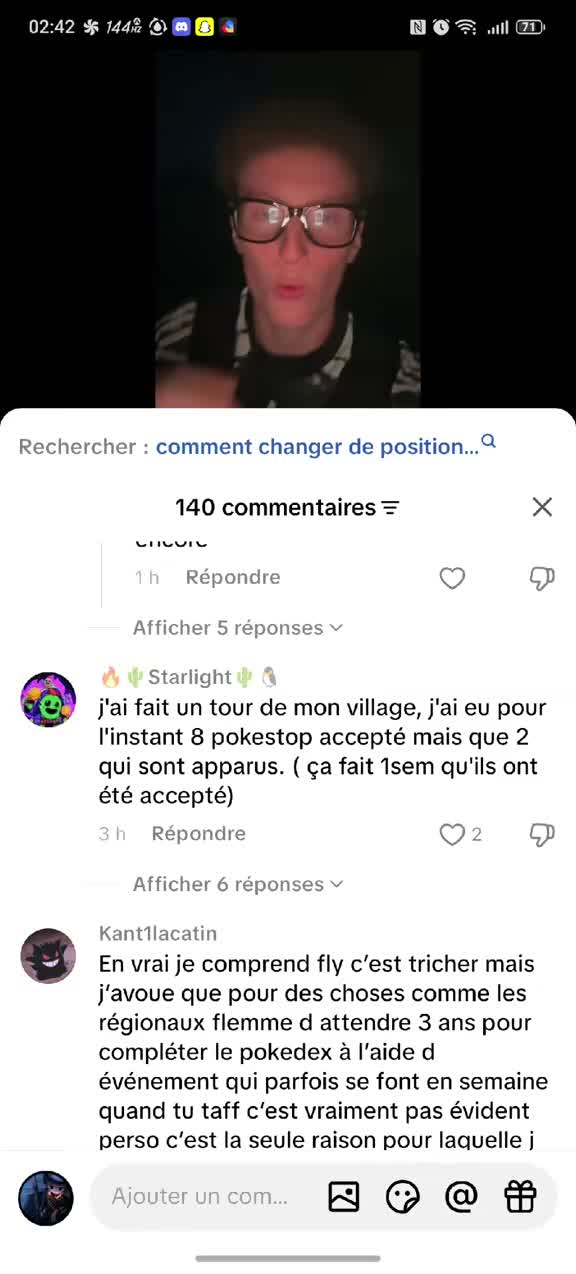Expand "Afficher 6 réponses"

click(x=238, y=884)
